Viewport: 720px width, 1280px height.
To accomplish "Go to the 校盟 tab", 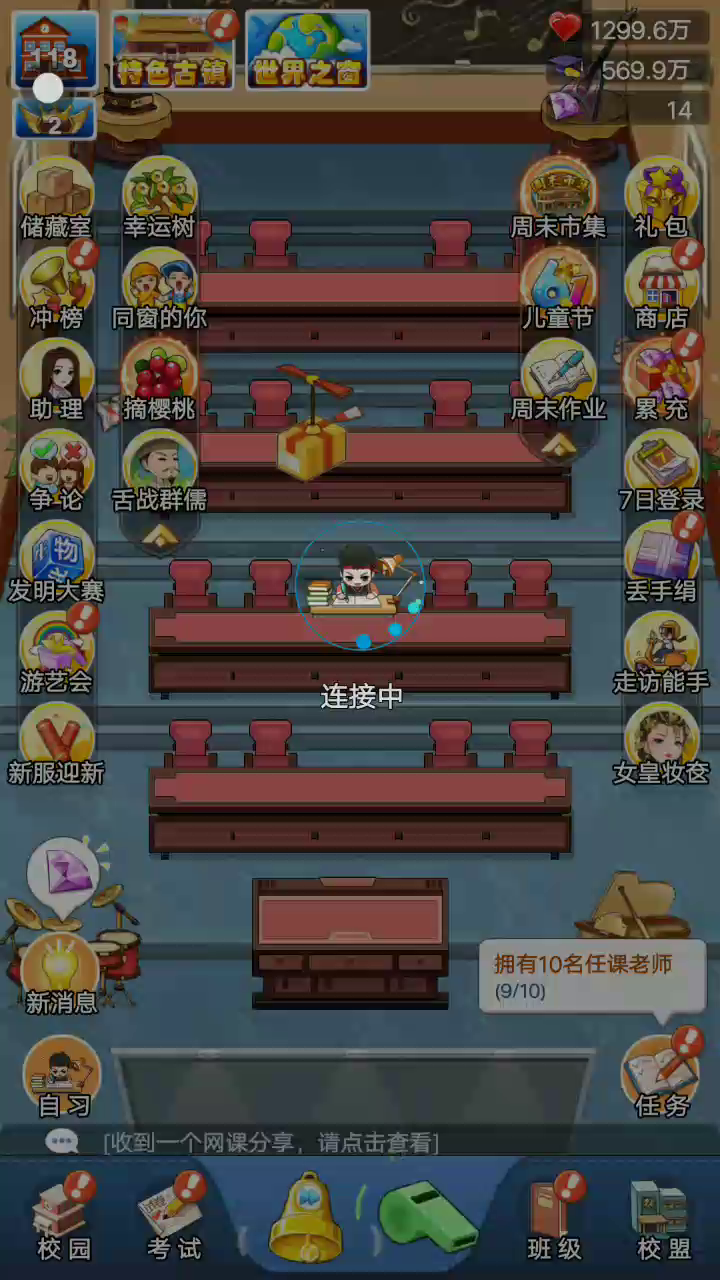I will (x=663, y=1218).
